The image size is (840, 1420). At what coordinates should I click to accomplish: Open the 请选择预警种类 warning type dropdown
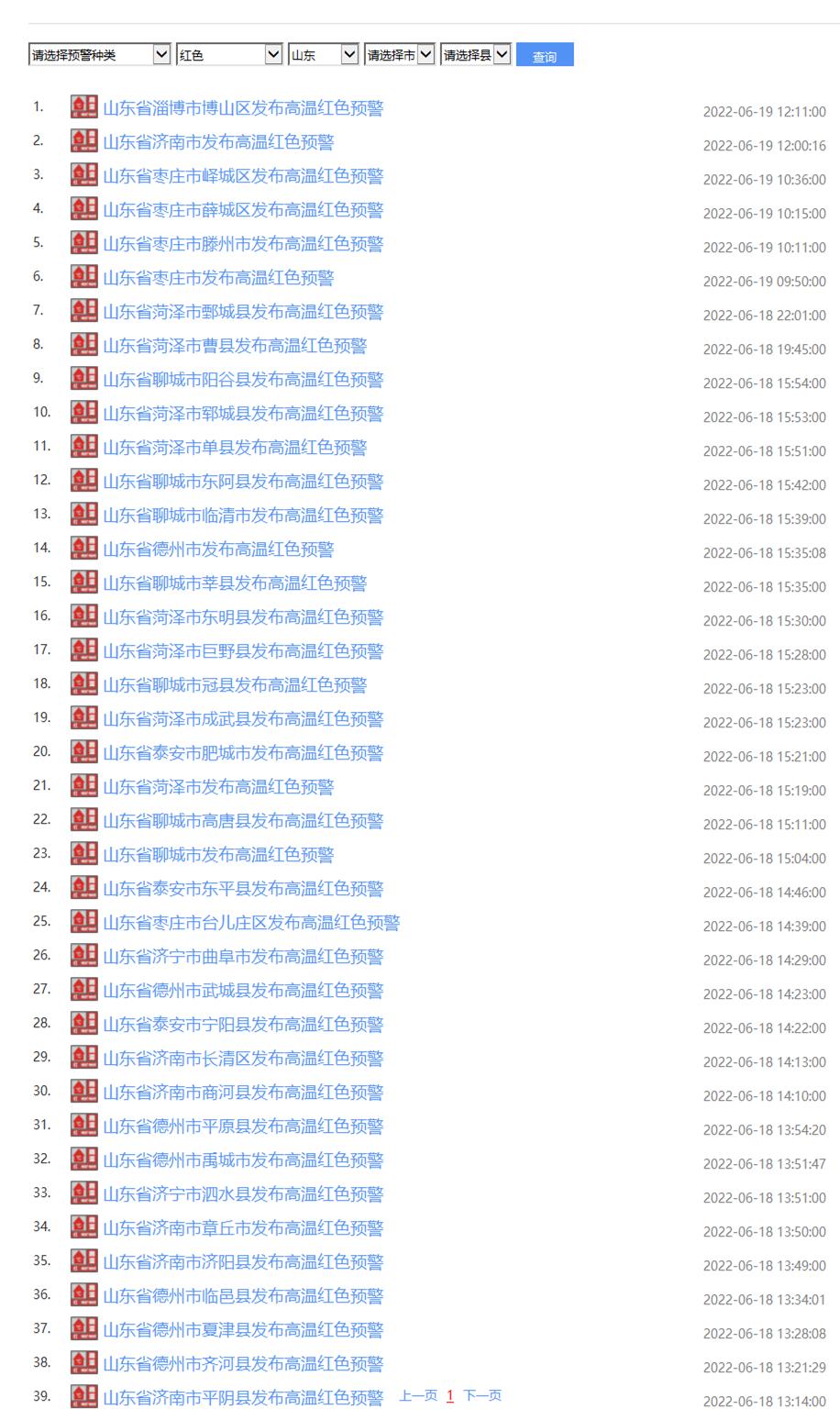tap(99, 55)
